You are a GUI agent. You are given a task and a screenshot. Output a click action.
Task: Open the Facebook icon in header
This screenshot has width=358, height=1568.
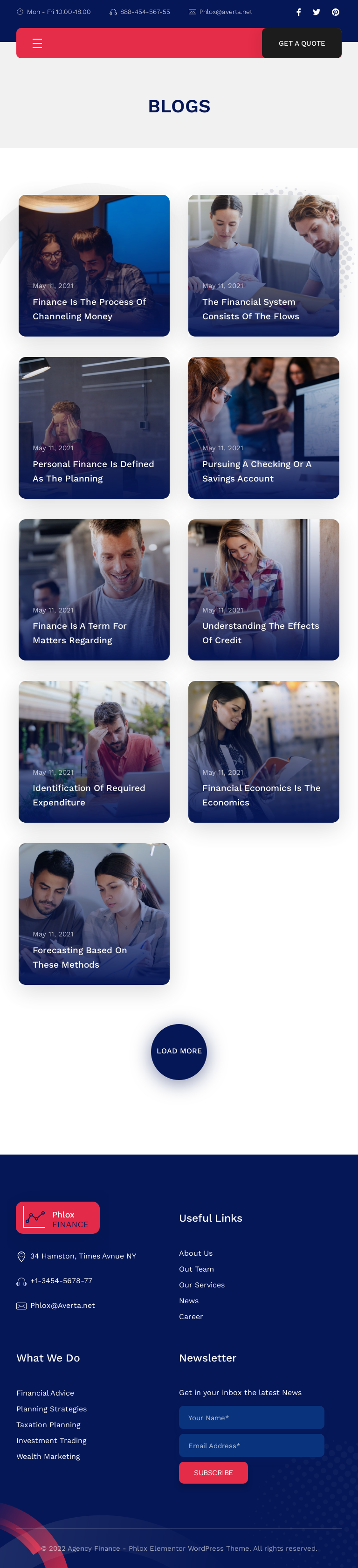298,12
